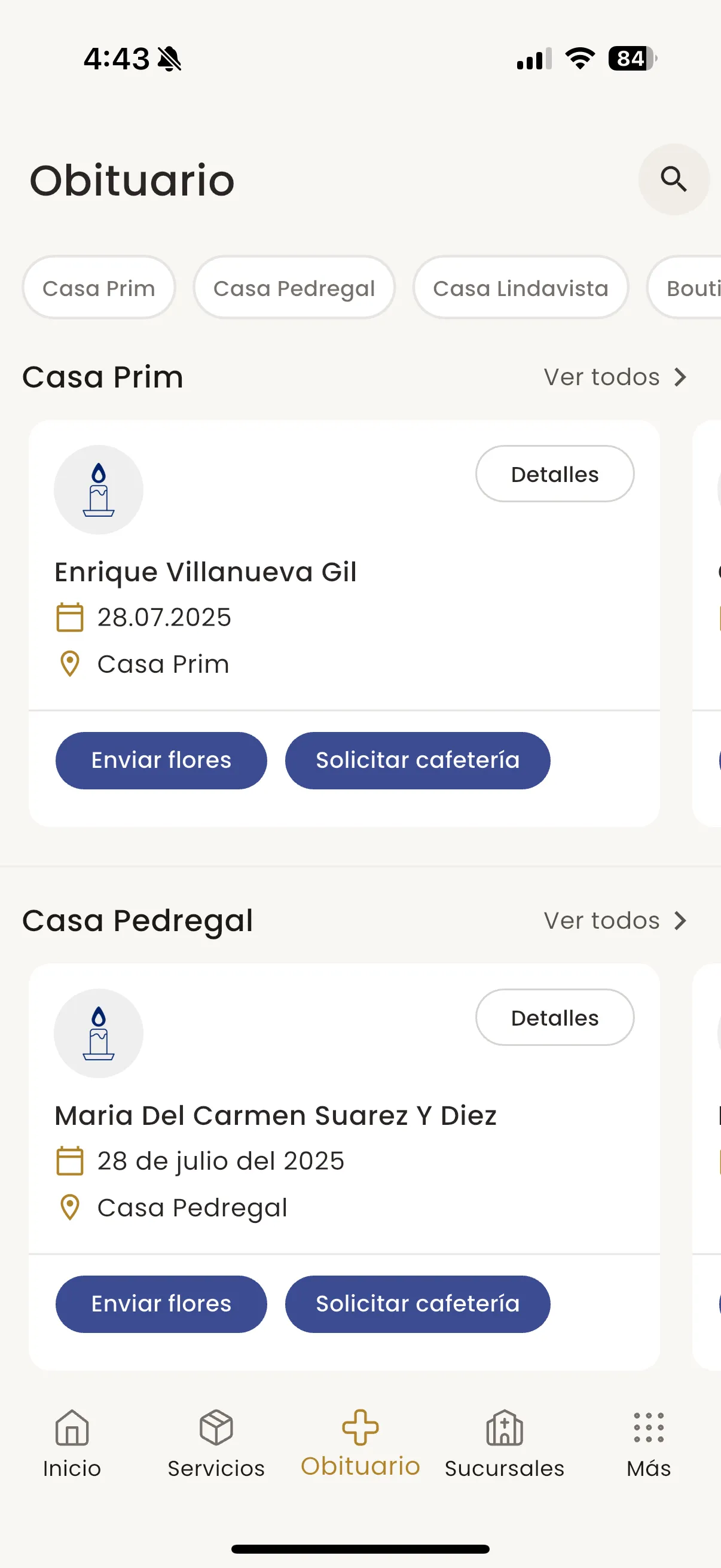View Detalles for Maria Del Carmen Suarez
The width and height of the screenshot is (721, 1568).
pyautogui.click(x=554, y=1017)
